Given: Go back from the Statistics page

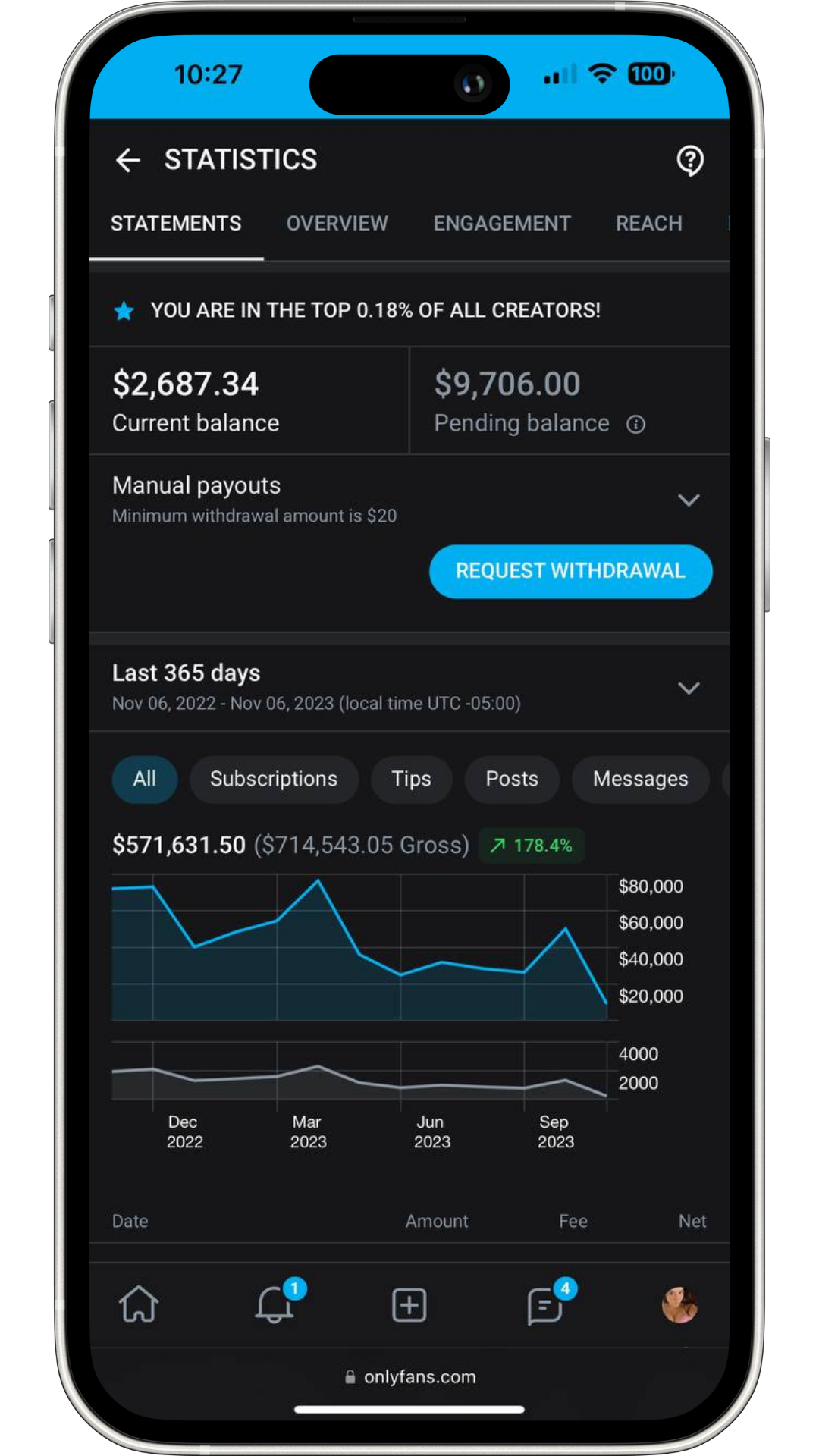Looking at the screenshot, I should [x=128, y=160].
